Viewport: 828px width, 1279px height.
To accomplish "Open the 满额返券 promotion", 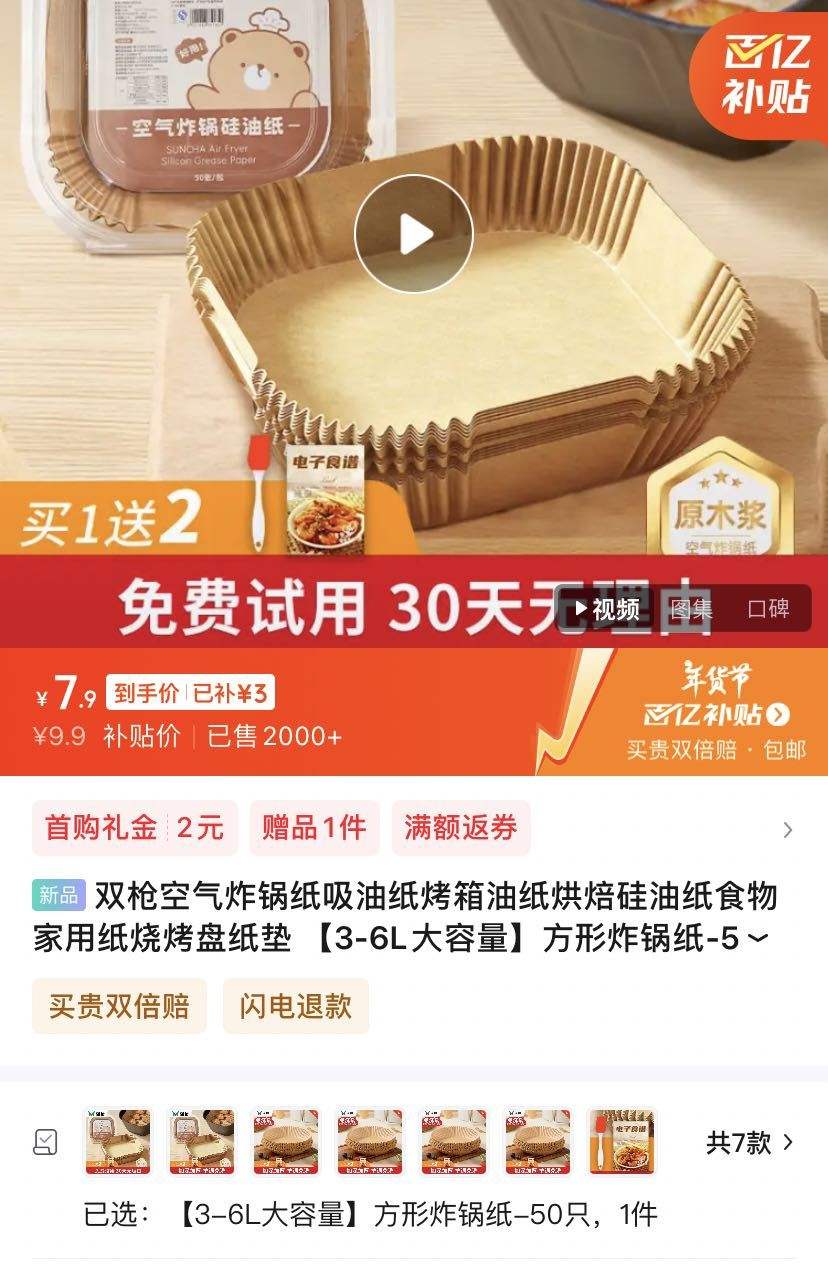I will click(x=462, y=828).
